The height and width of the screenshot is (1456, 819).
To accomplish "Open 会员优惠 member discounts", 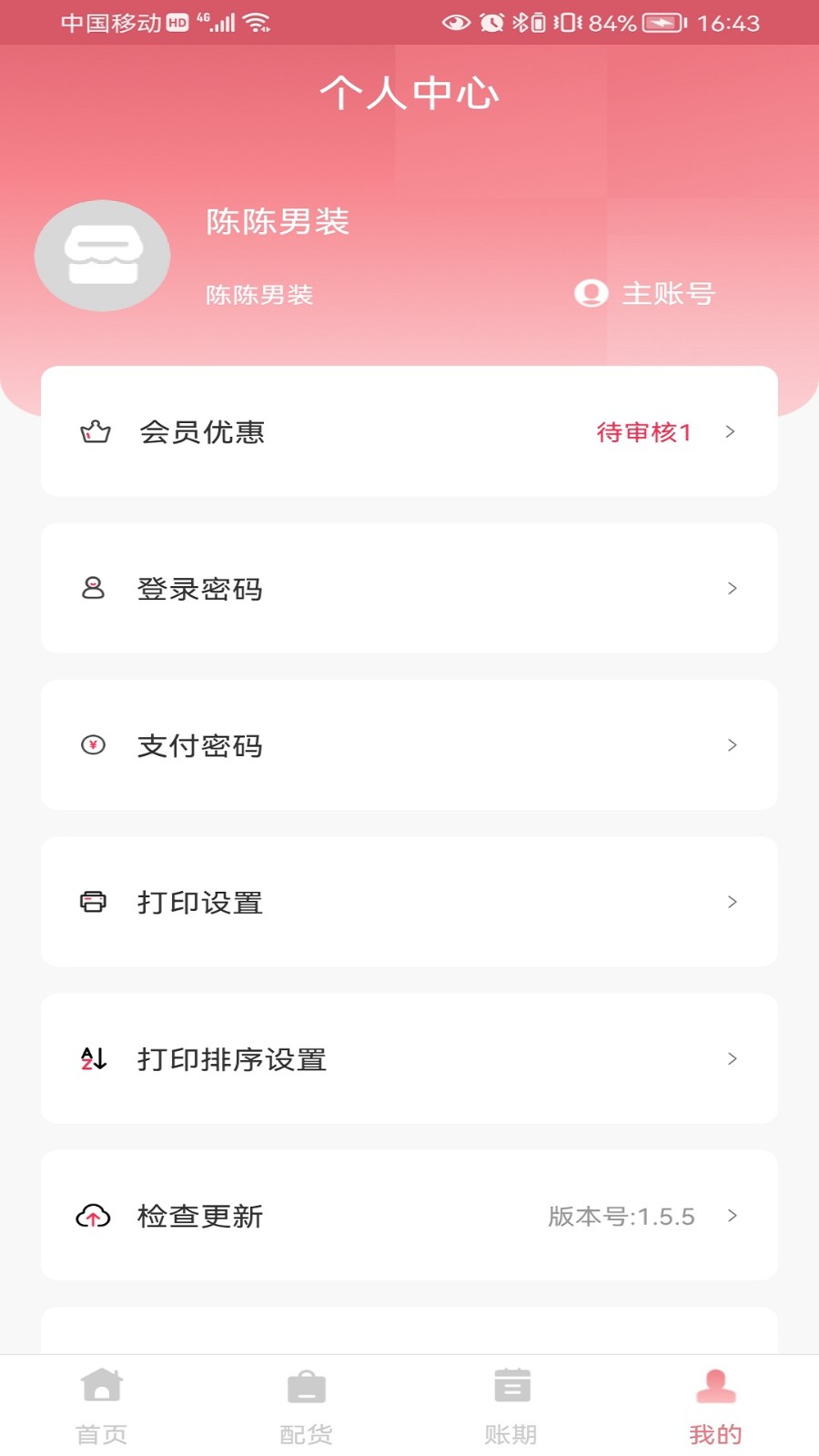I will [409, 431].
